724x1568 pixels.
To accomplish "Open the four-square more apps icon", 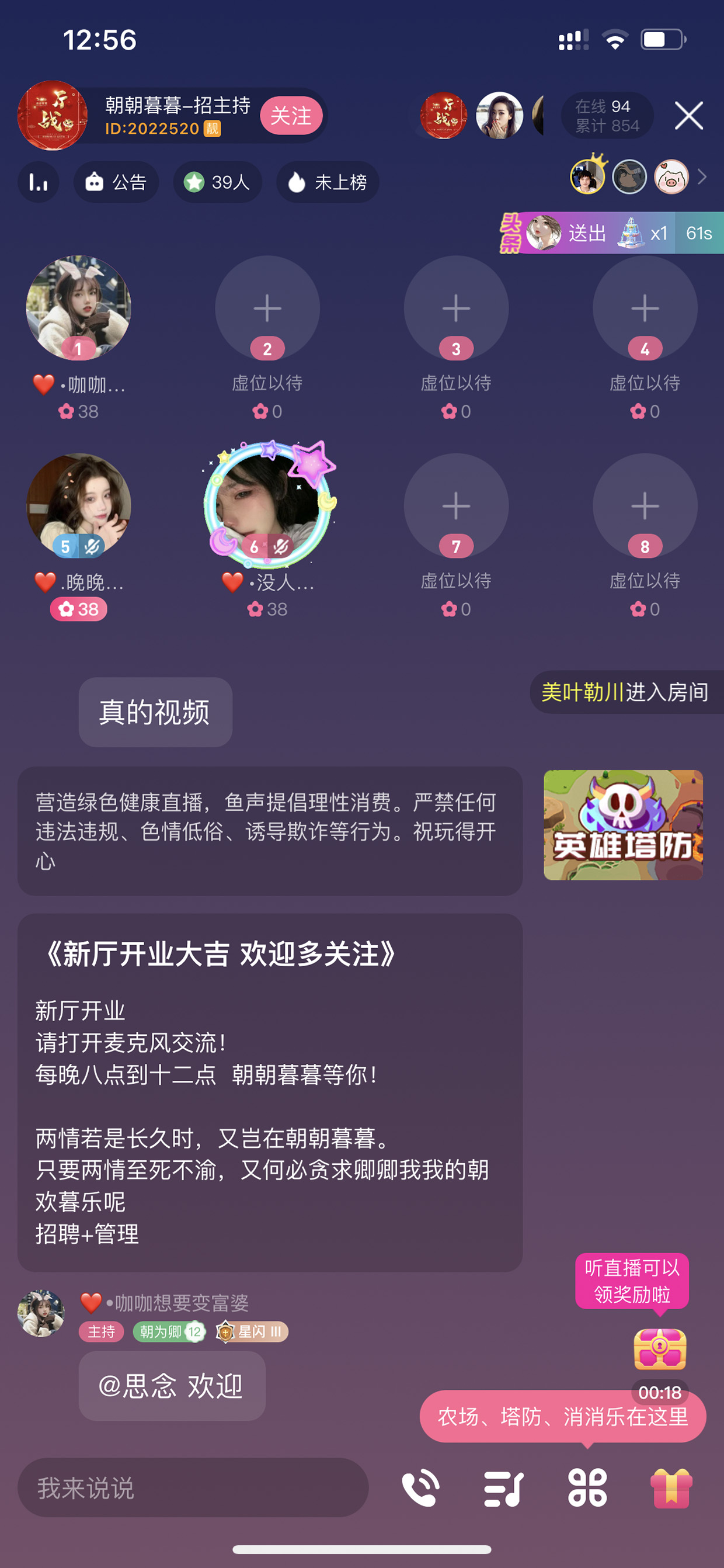I will coord(587,1487).
